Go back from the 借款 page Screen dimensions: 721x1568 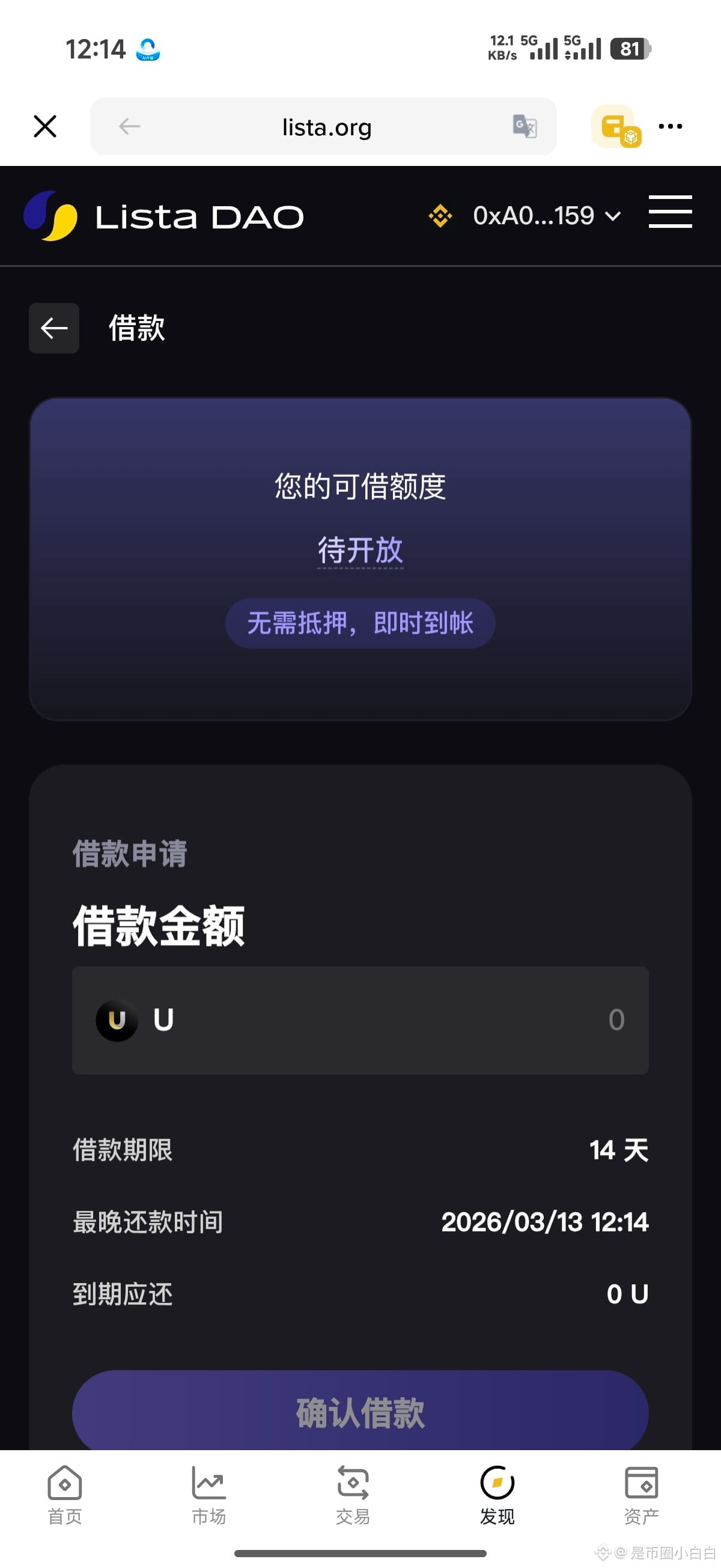tap(54, 328)
